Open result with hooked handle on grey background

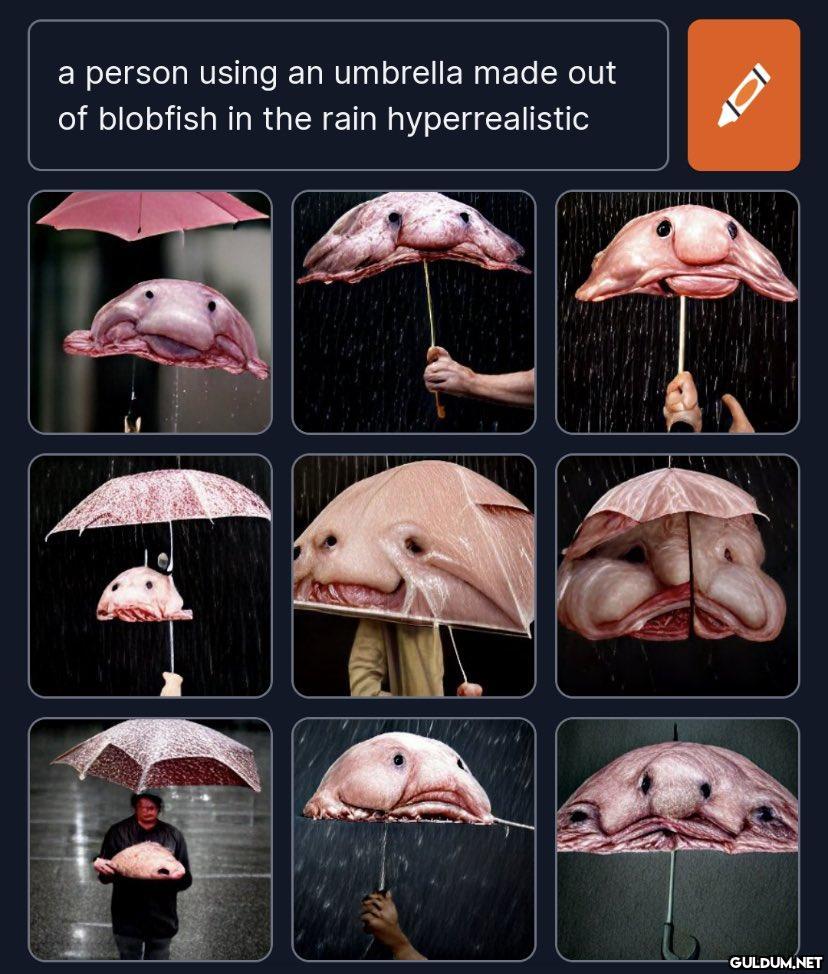(677, 838)
